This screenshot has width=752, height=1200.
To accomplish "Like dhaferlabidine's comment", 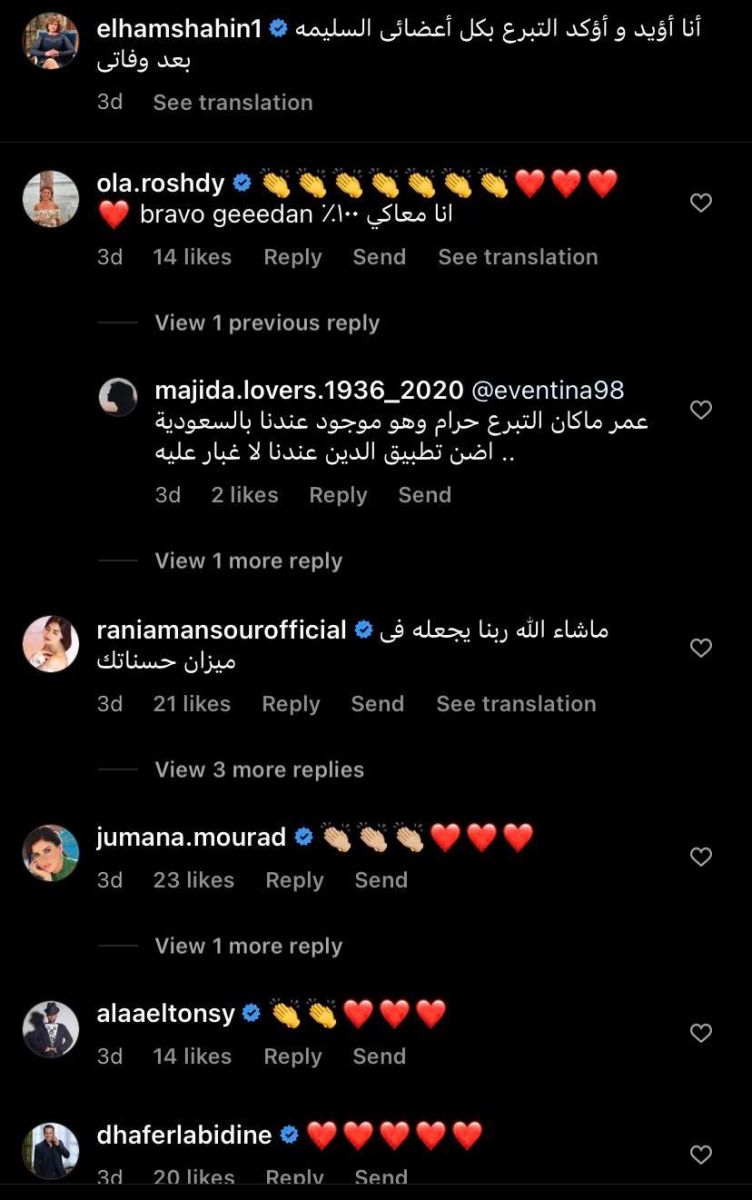I will (x=702, y=1155).
